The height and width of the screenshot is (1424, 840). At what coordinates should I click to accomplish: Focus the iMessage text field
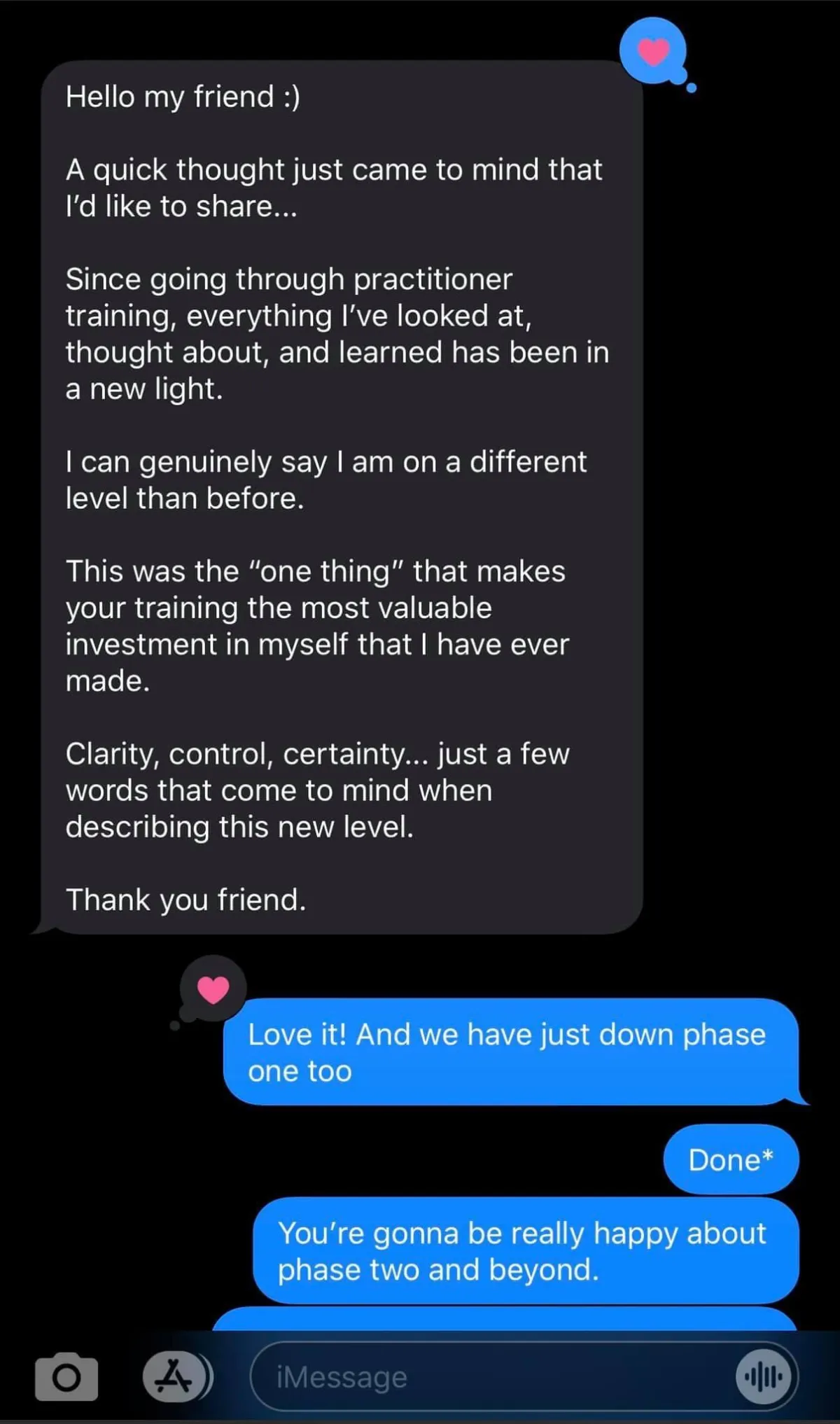click(x=490, y=1377)
